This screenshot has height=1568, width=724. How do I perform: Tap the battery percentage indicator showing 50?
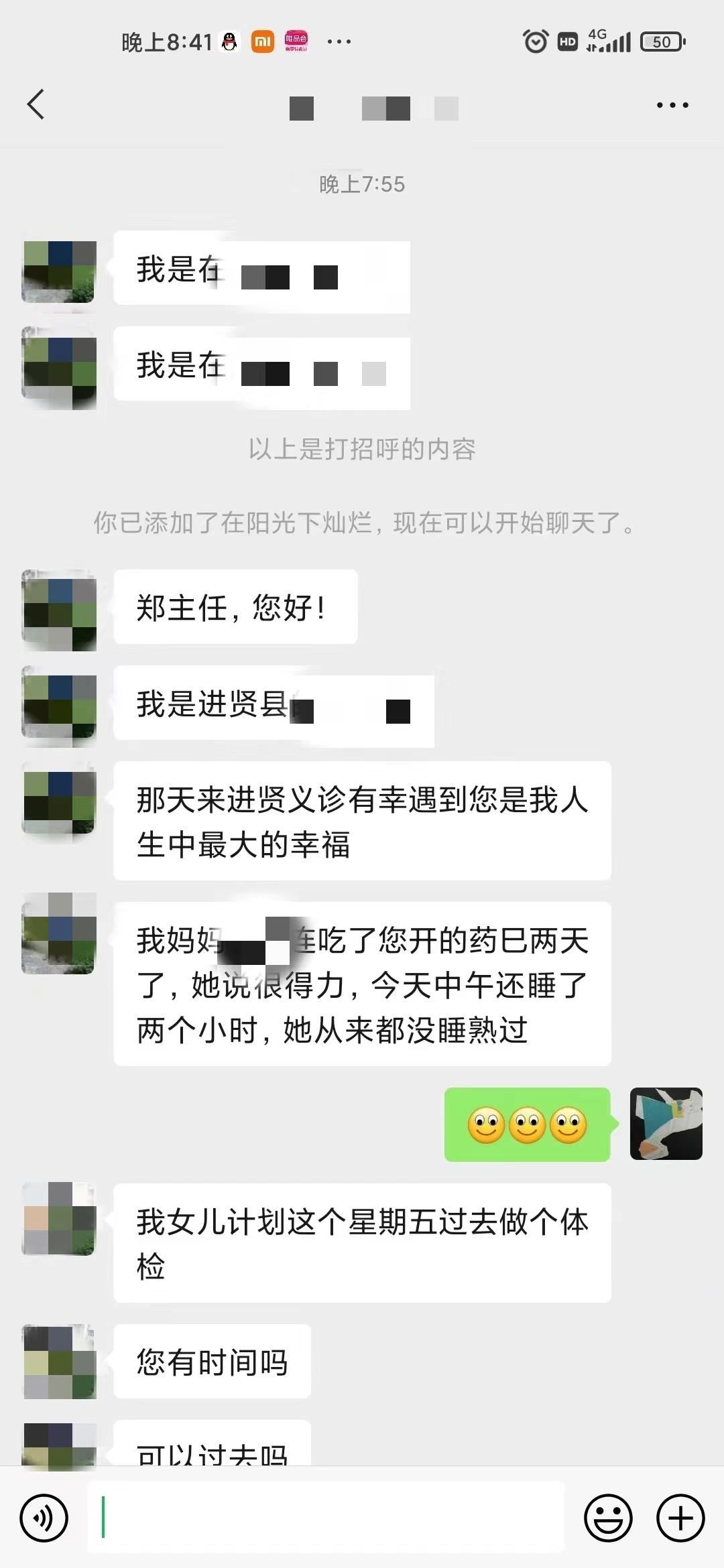[x=660, y=42]
